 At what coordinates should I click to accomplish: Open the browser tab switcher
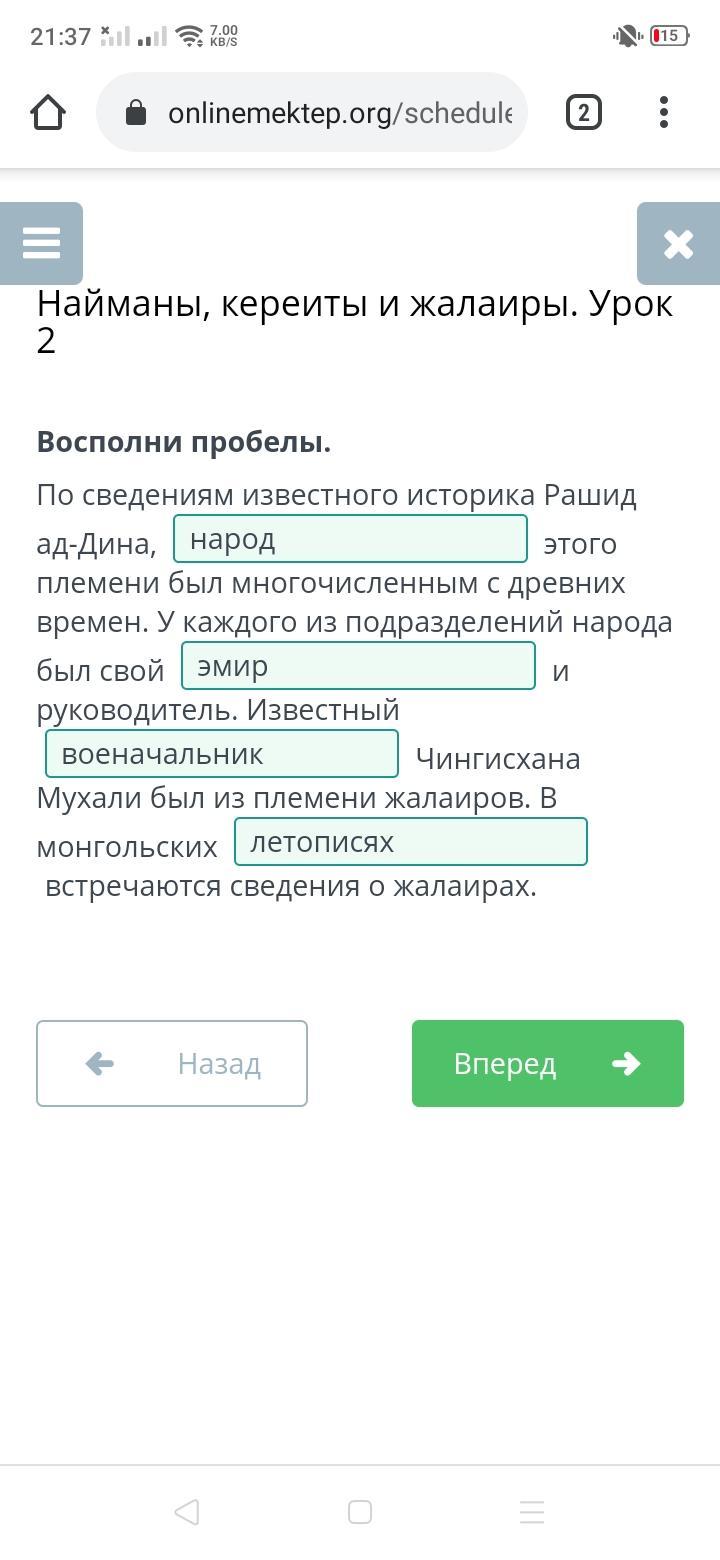point(584,113)
